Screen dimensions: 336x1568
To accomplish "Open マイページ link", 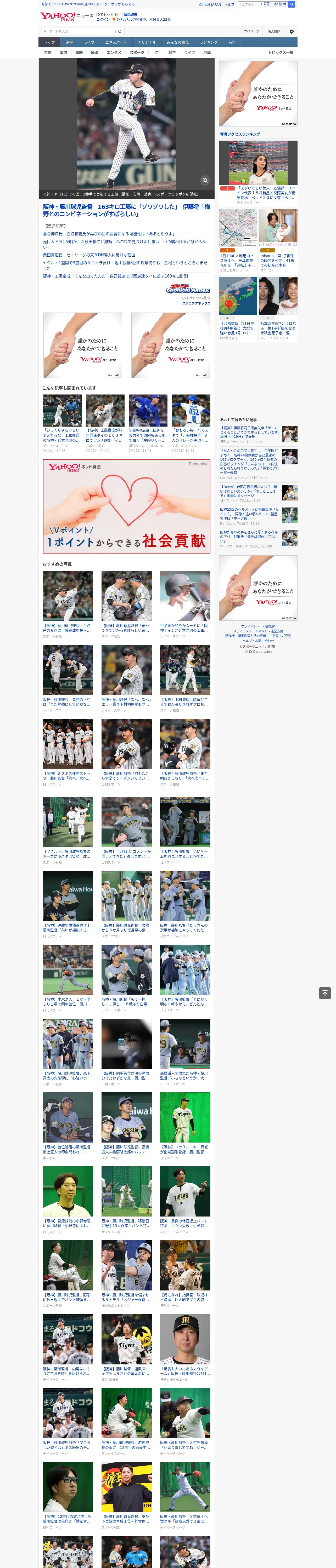I will [x=251, y=31].
